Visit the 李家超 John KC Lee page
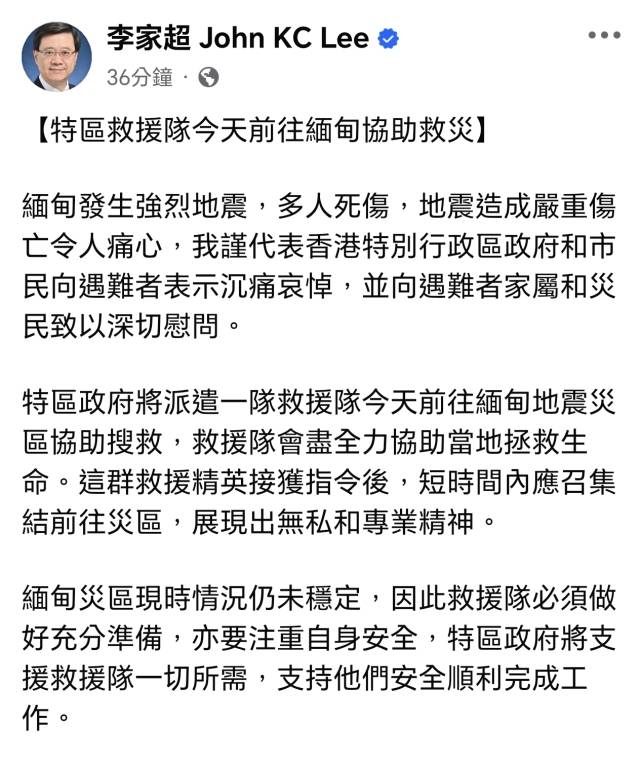640x765 pixels. coord(238,39)
